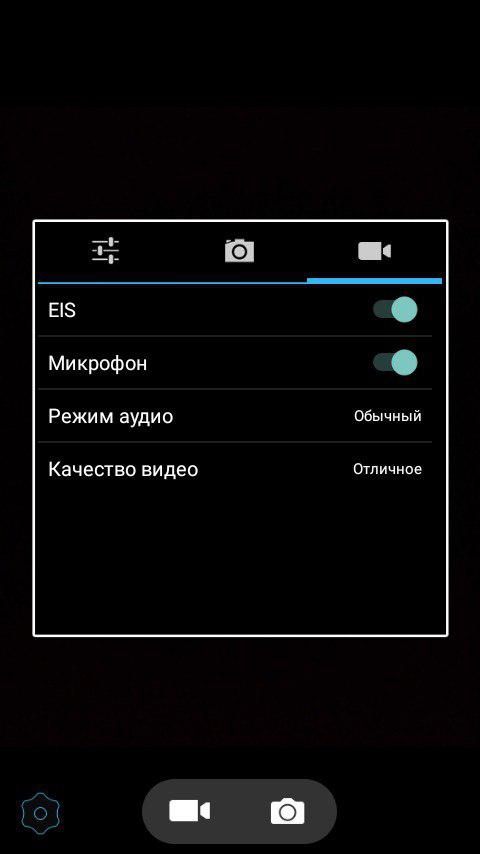
Task: Start video recording with the camcorder button
Action: point(189,811)
